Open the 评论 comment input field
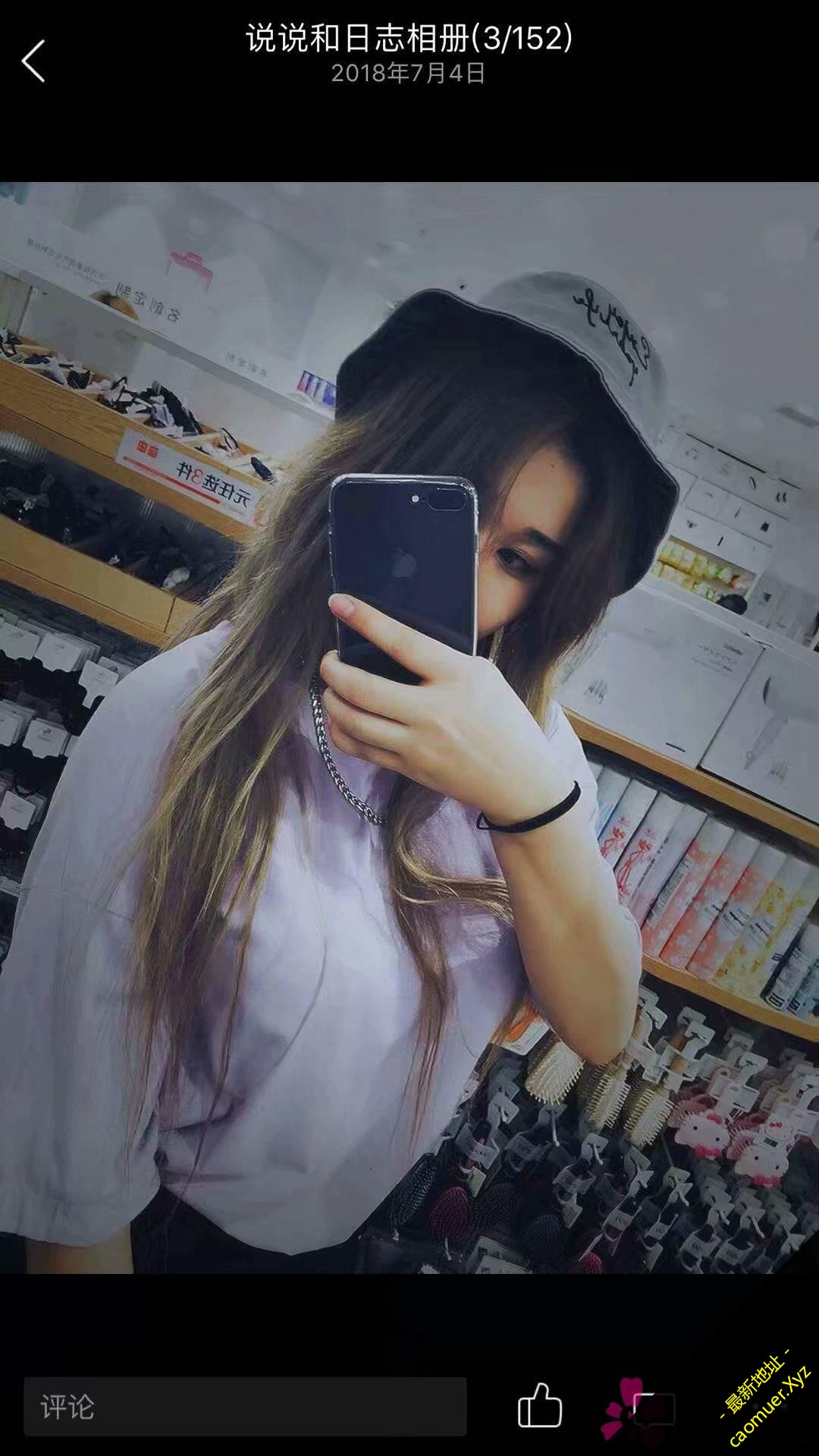 [245, 1407]
